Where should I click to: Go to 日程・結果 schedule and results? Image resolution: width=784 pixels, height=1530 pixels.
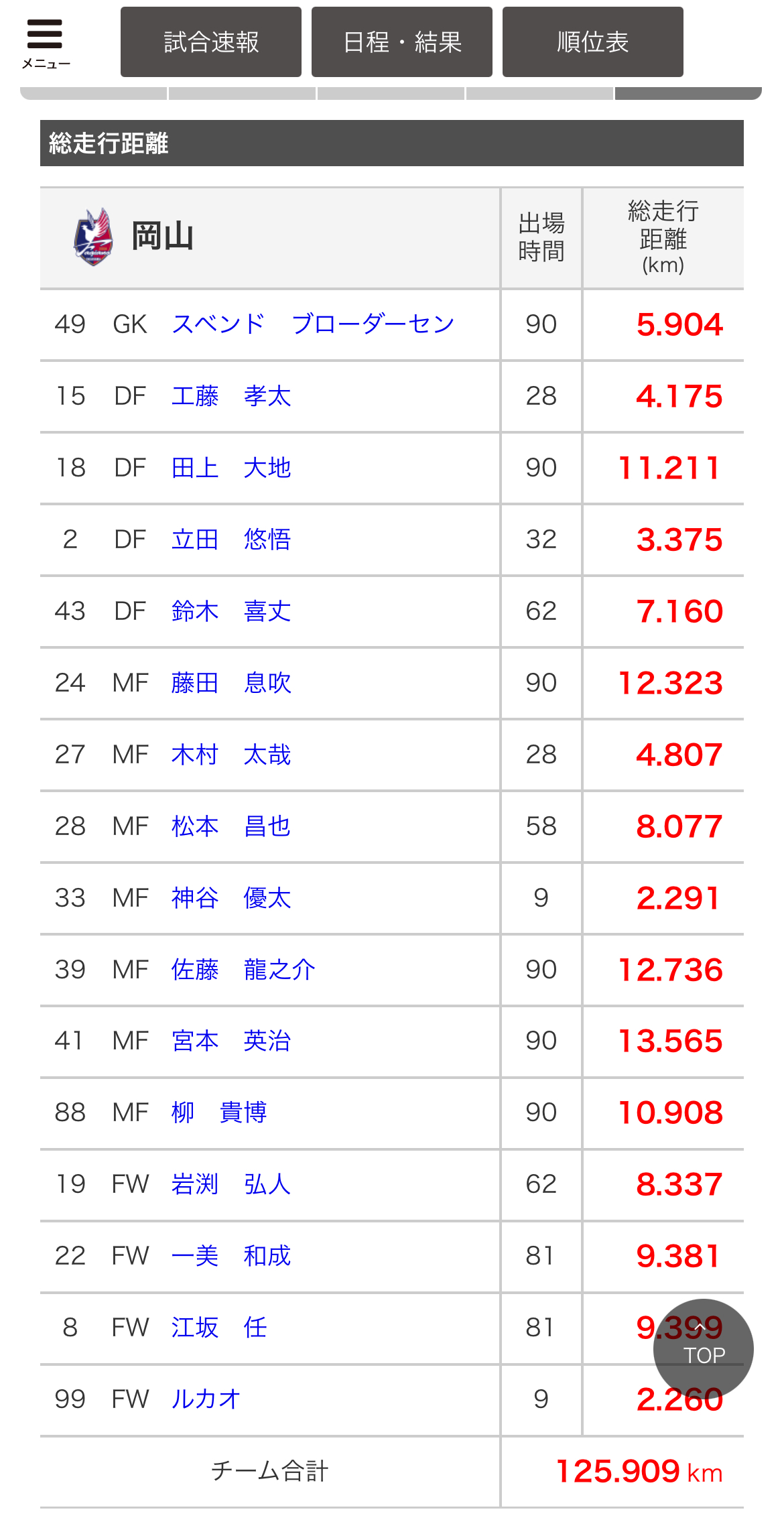tap(402, 42)
